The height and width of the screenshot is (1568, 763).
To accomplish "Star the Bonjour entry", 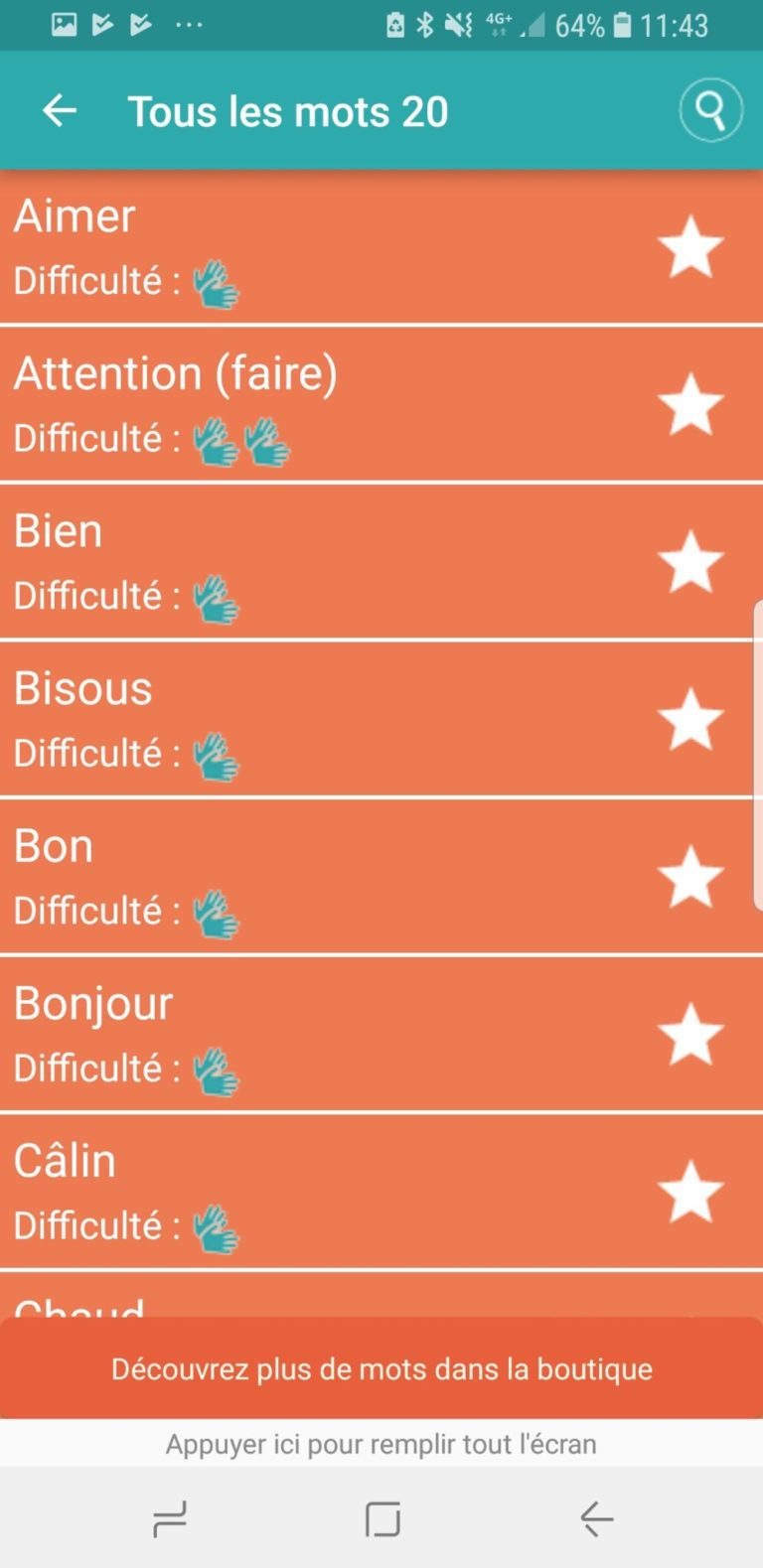I will [690, 1035].
